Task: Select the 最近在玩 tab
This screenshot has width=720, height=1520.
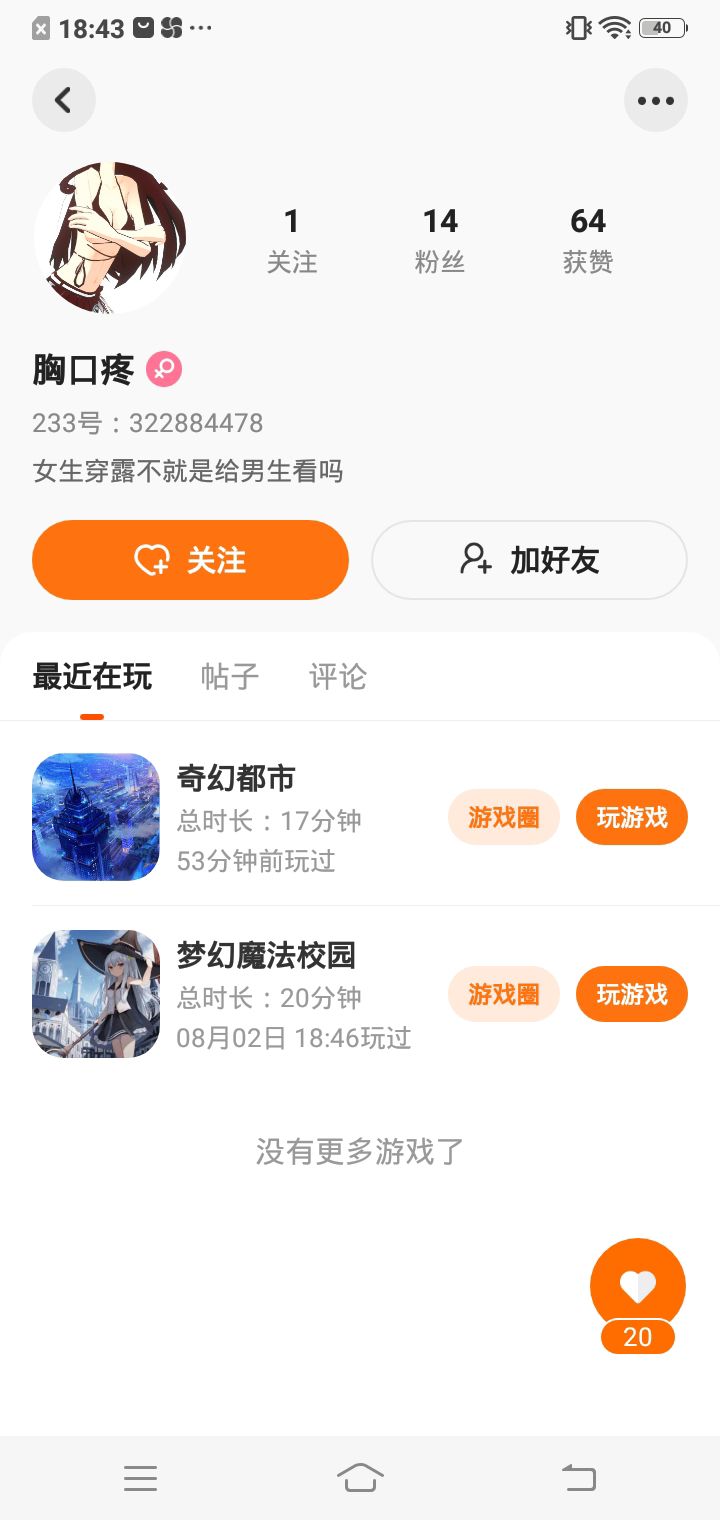Action: tap(92, 677)
